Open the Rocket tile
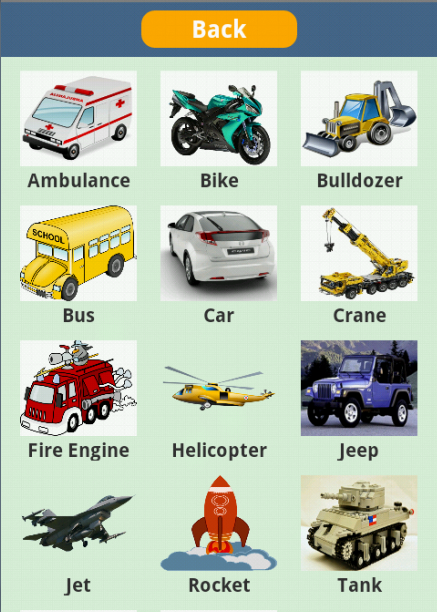The image size is (437, 612). 219,523
